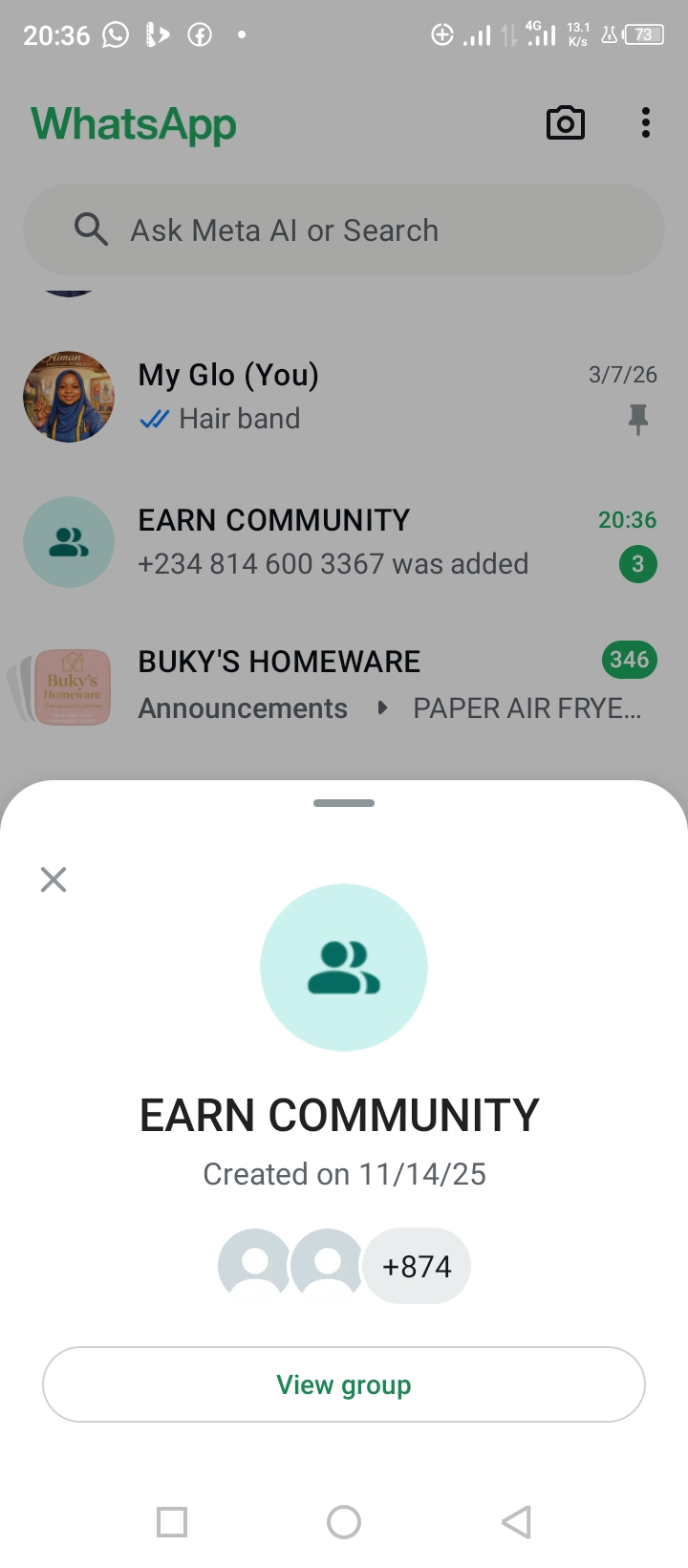Tap the Ask Meta AI or Search box
The width and height of the screenshot is (688, 1568).
click(344, 230)
